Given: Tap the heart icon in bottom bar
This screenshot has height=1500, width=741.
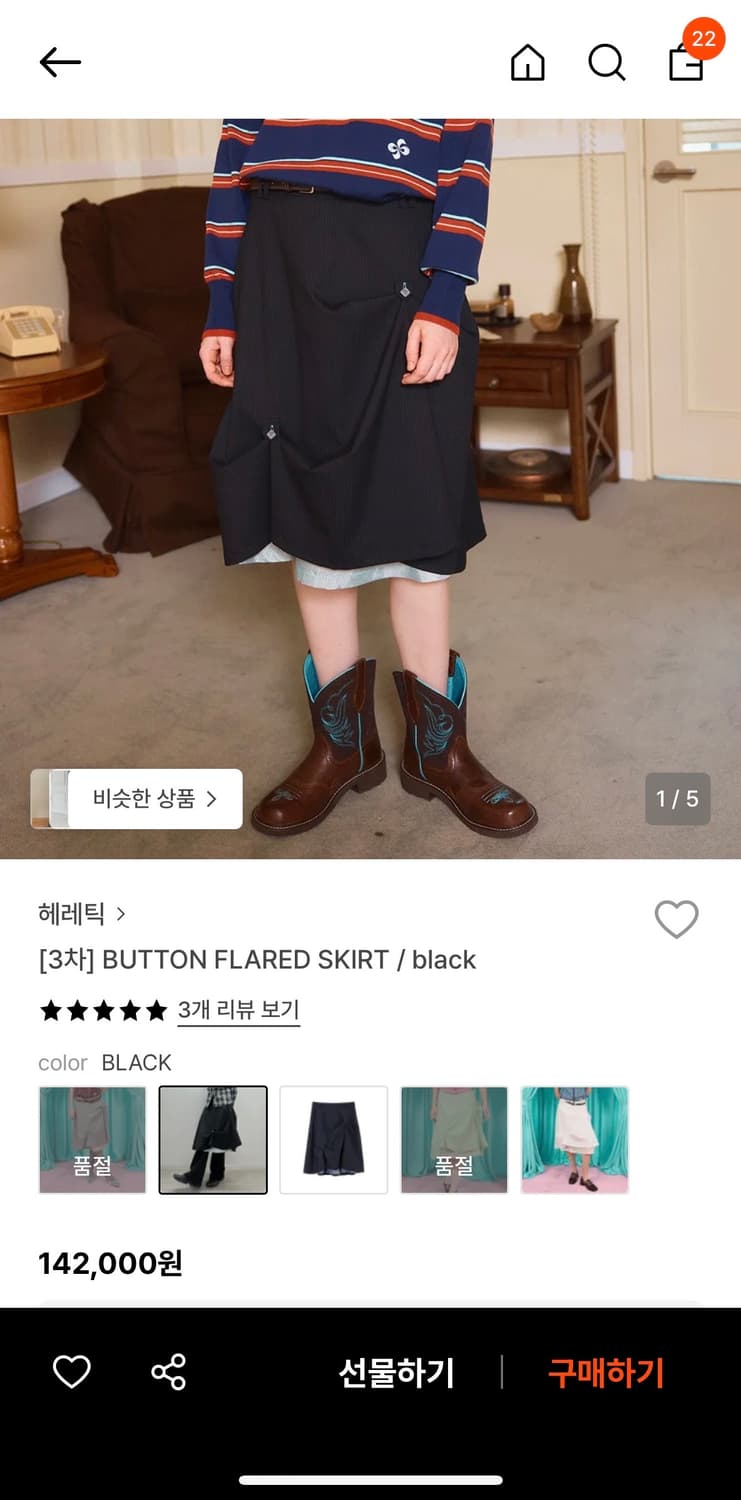Looking at the screenshot, I should coord(70,1372).
